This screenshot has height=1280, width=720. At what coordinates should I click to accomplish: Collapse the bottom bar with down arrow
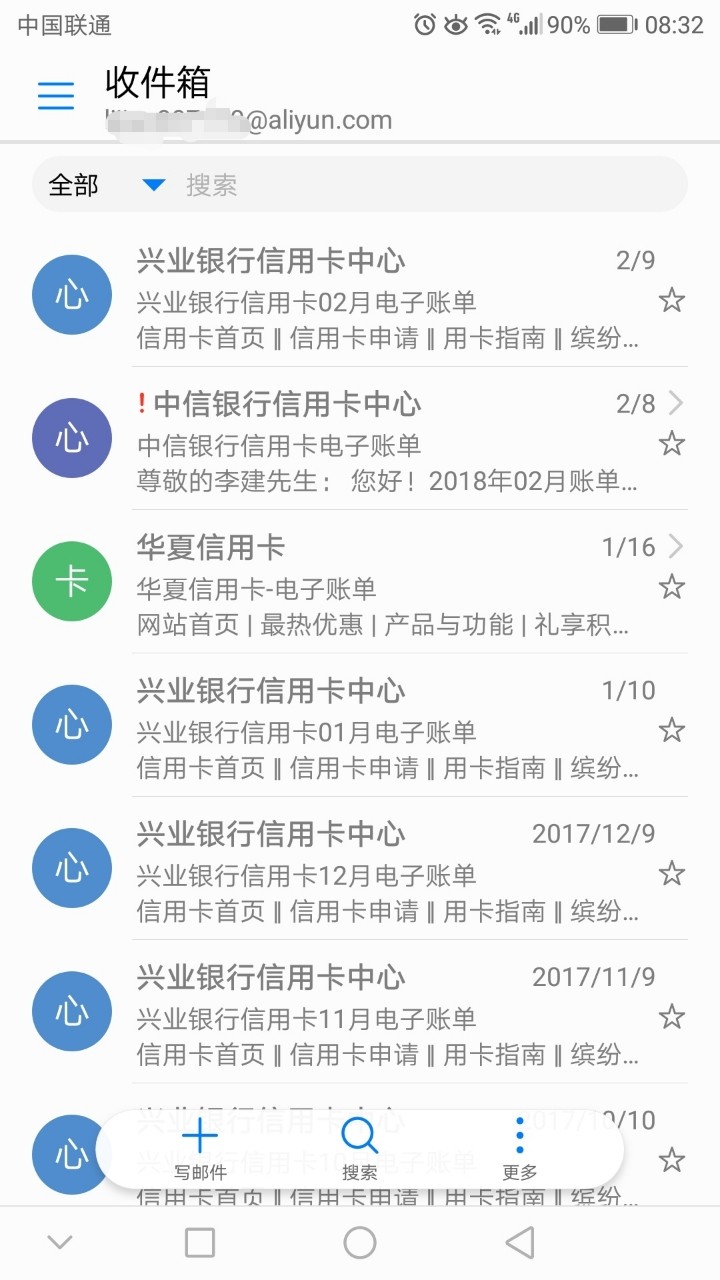58,1240
